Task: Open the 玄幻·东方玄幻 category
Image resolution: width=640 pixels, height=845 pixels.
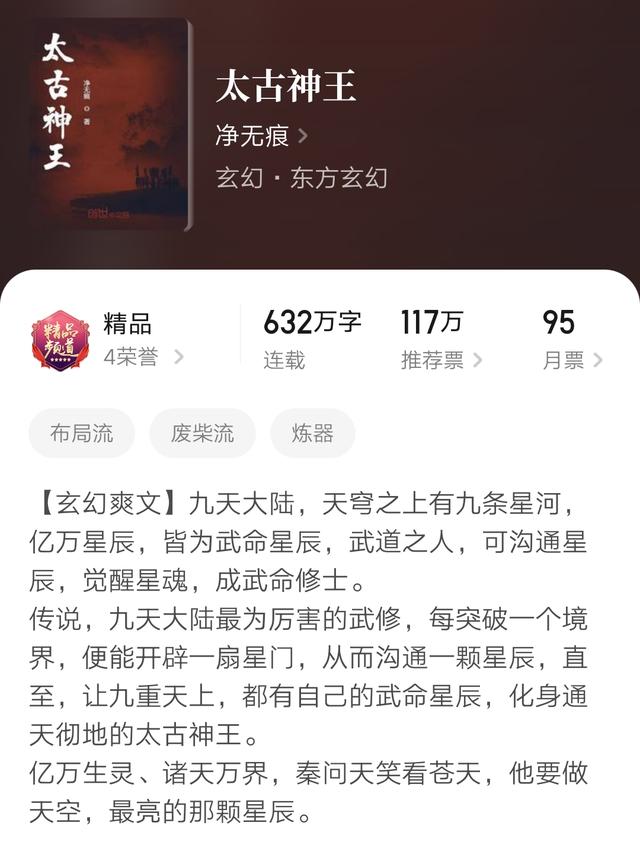Action: point(301,179)
